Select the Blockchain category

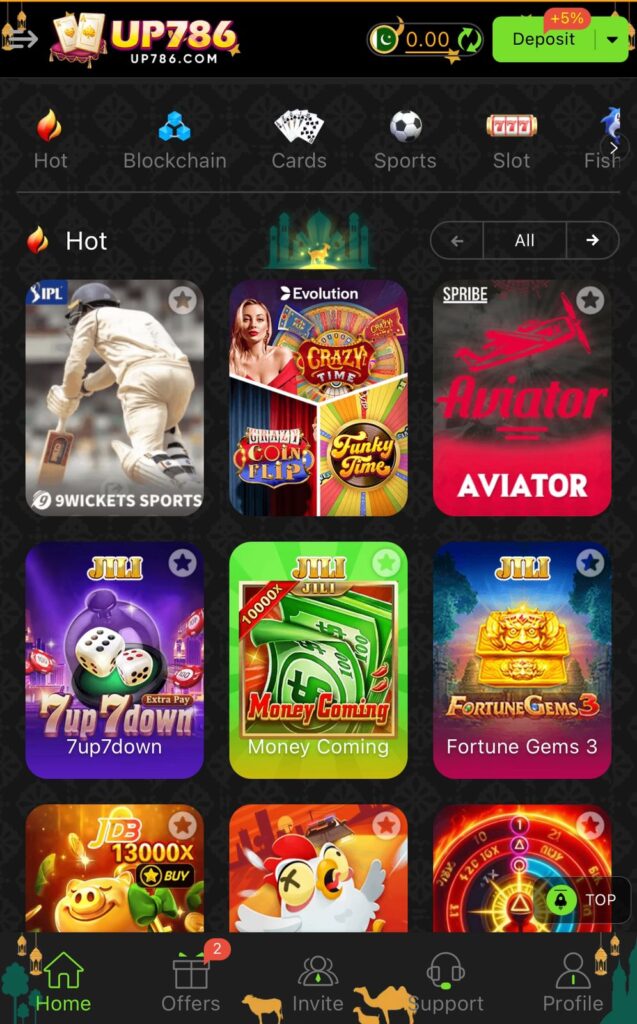[x=174, y=140]
